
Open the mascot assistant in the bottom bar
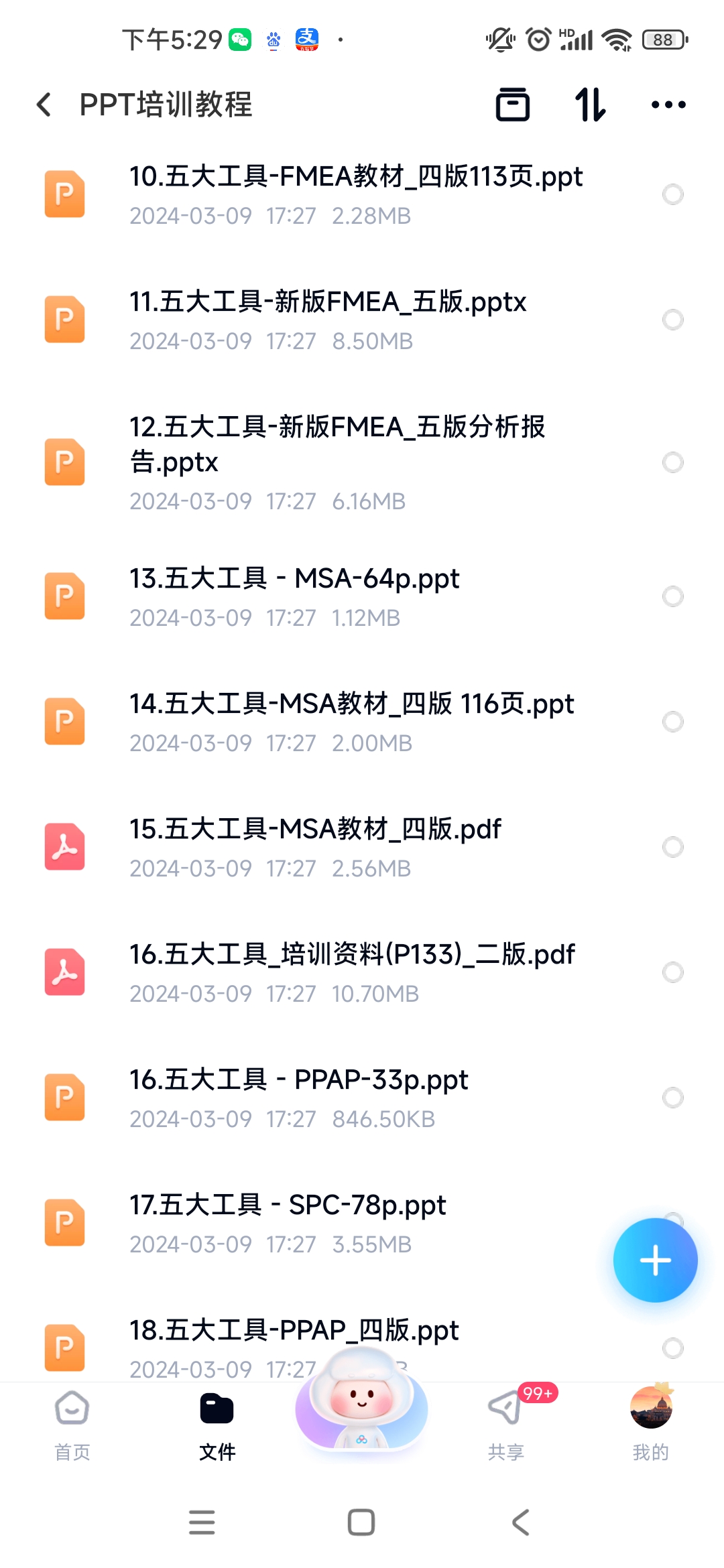point(361,1404)
